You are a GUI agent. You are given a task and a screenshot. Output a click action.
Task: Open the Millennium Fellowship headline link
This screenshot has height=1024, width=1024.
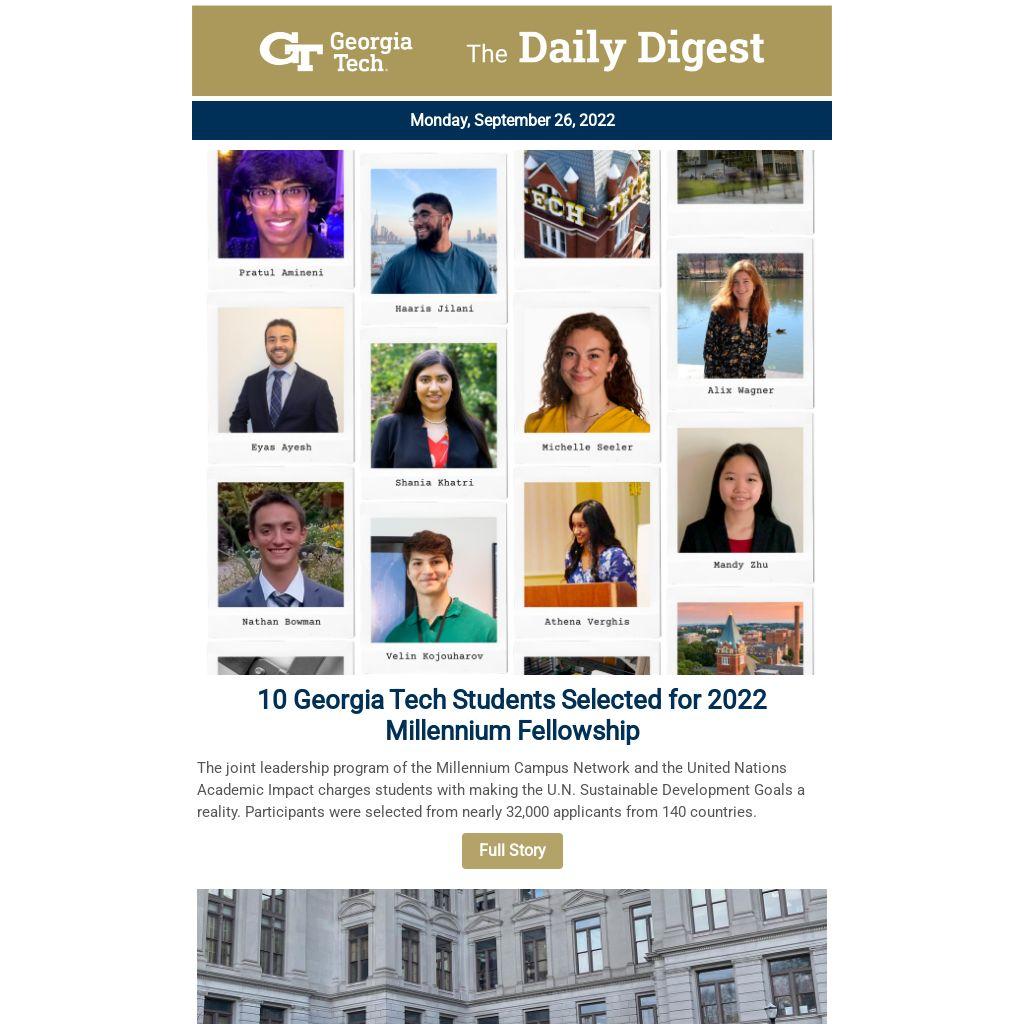pos(512,715)
